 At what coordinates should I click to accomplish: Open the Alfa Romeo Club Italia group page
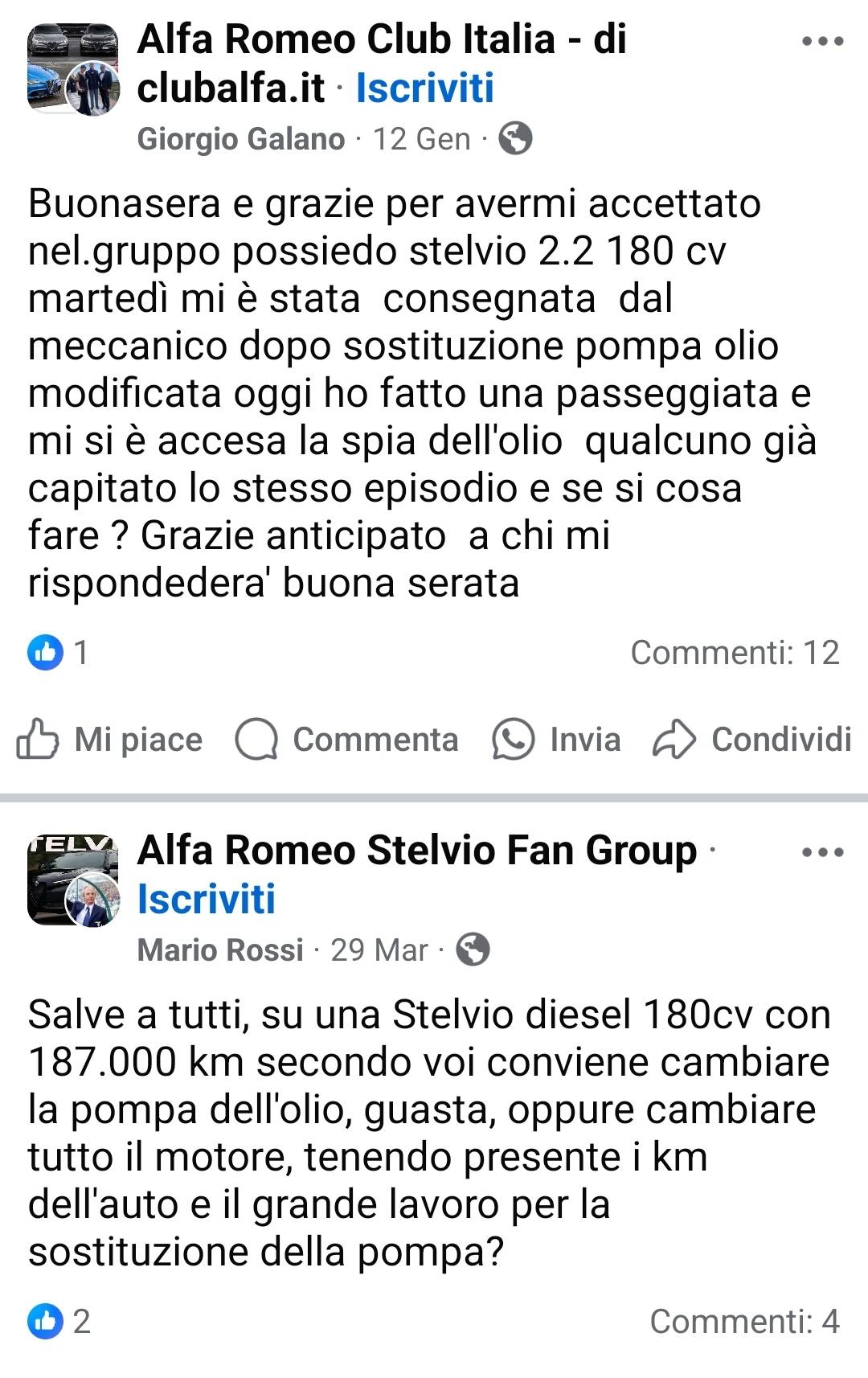(x=381, y=39)
